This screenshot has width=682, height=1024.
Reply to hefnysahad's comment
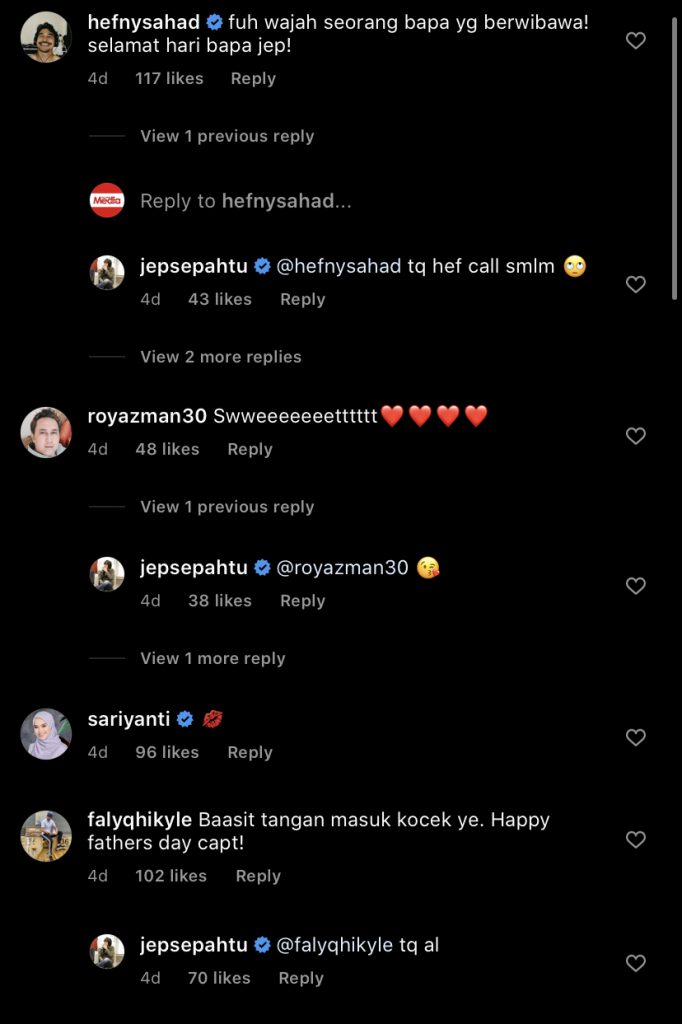[253, 78]
